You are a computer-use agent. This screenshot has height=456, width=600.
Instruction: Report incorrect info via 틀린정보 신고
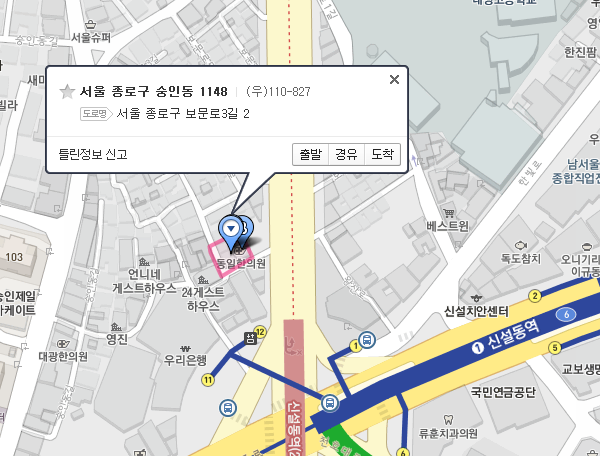coord(93,154)
